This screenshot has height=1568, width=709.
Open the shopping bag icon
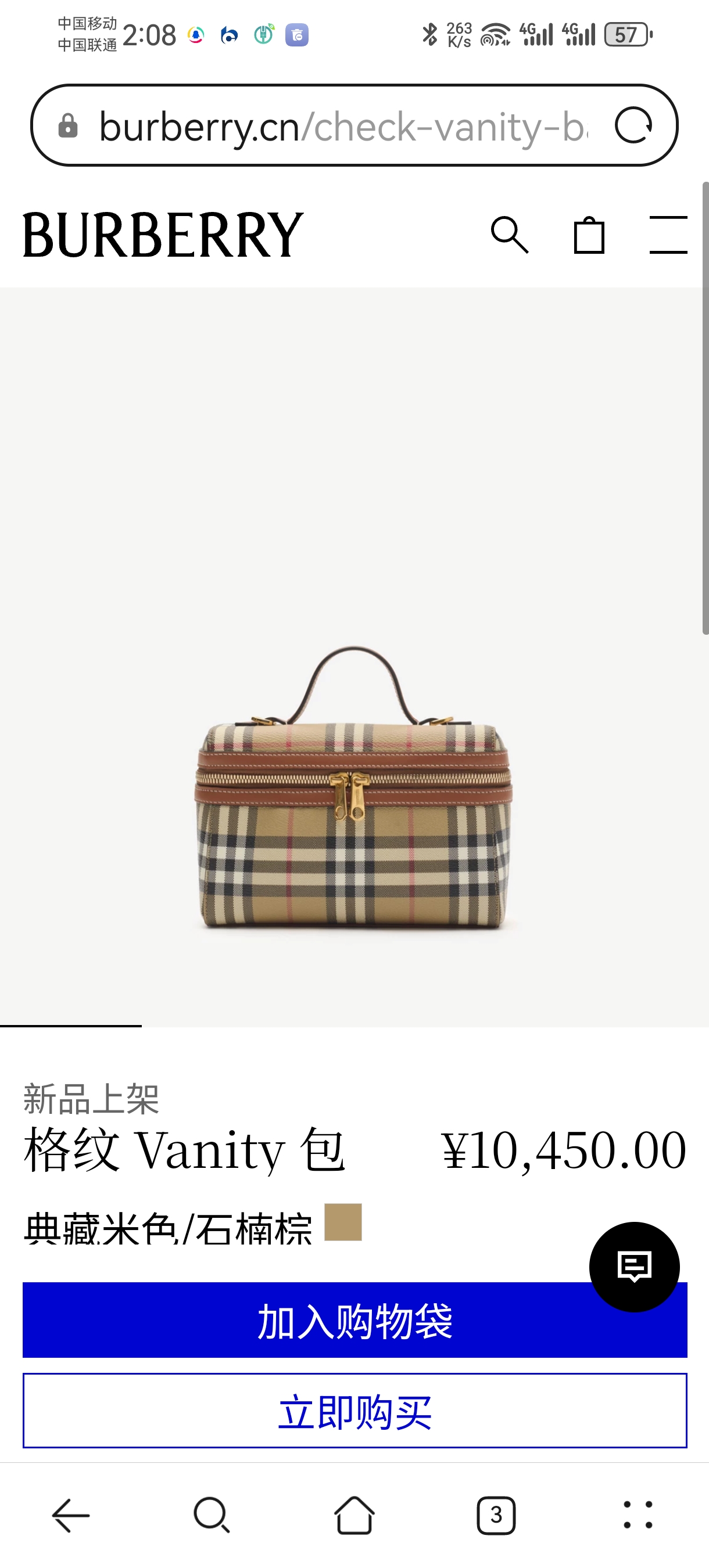point(589,235)
